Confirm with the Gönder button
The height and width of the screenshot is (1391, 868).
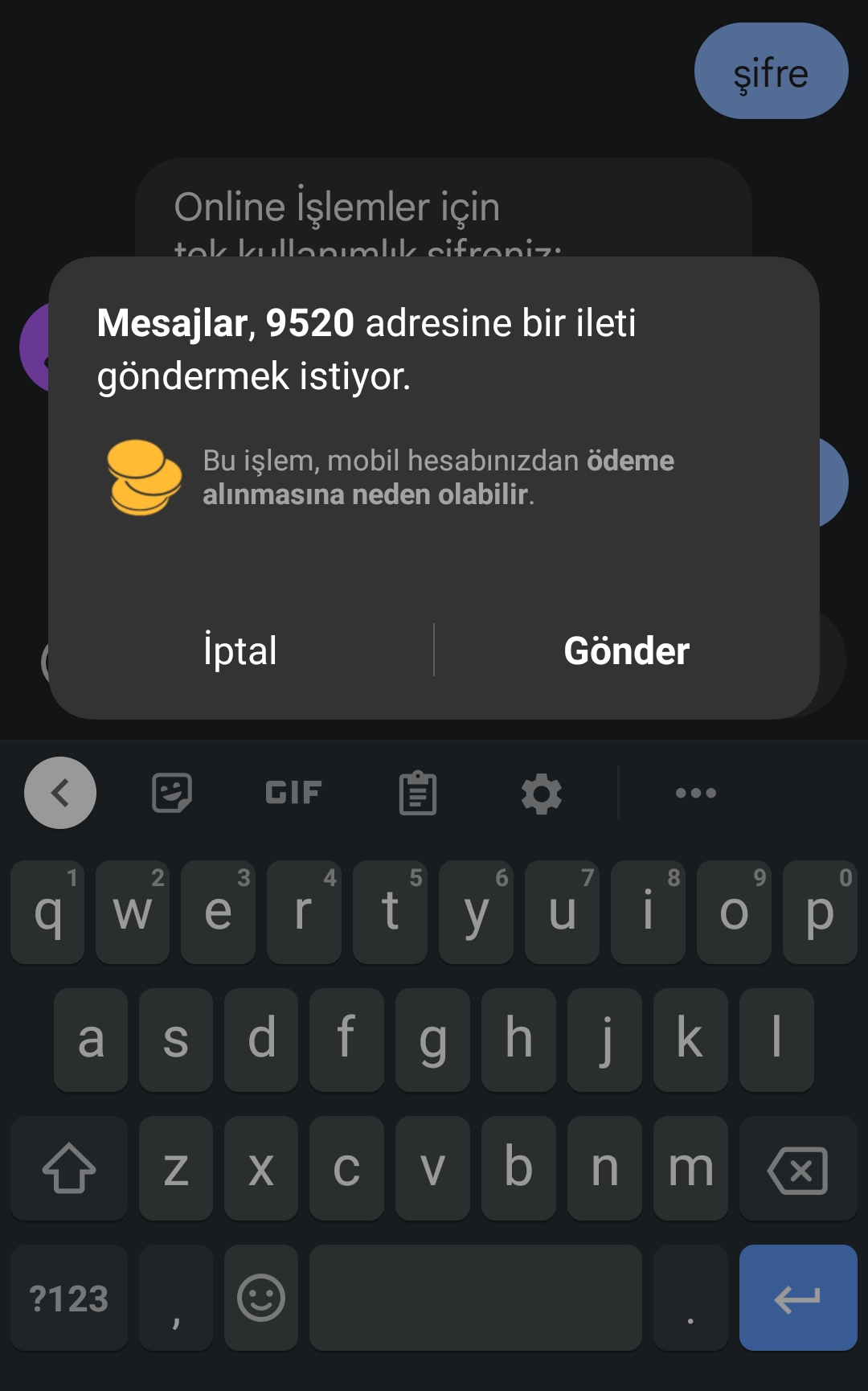[x=627, y=650]
